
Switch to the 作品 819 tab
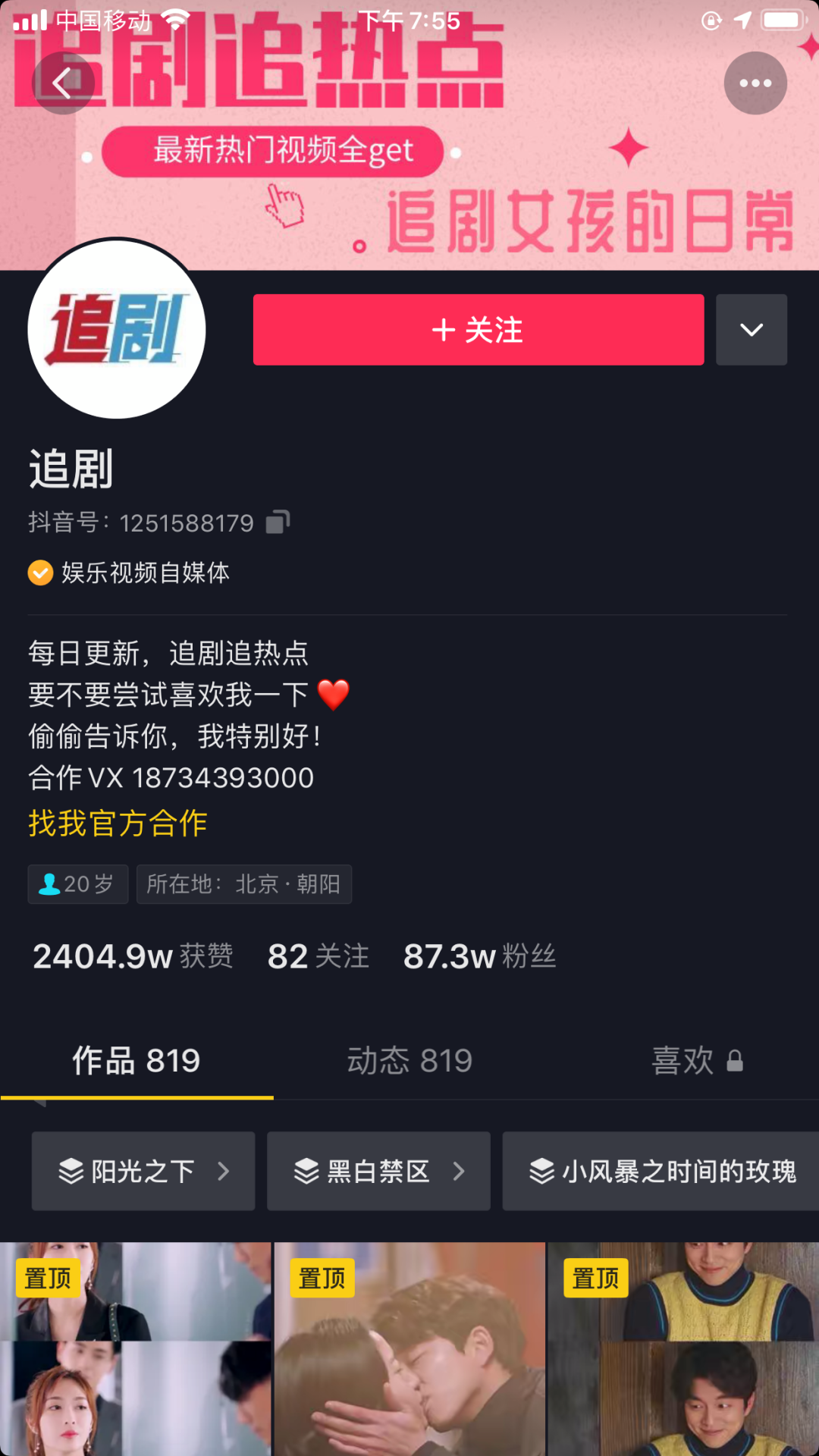point(136,1060)
